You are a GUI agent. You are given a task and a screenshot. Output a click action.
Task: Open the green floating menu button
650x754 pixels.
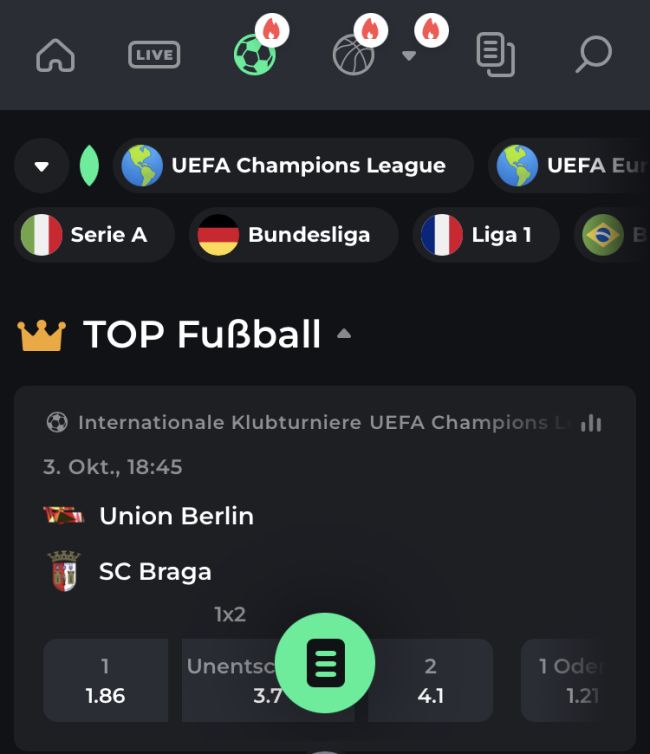[325, 662]
